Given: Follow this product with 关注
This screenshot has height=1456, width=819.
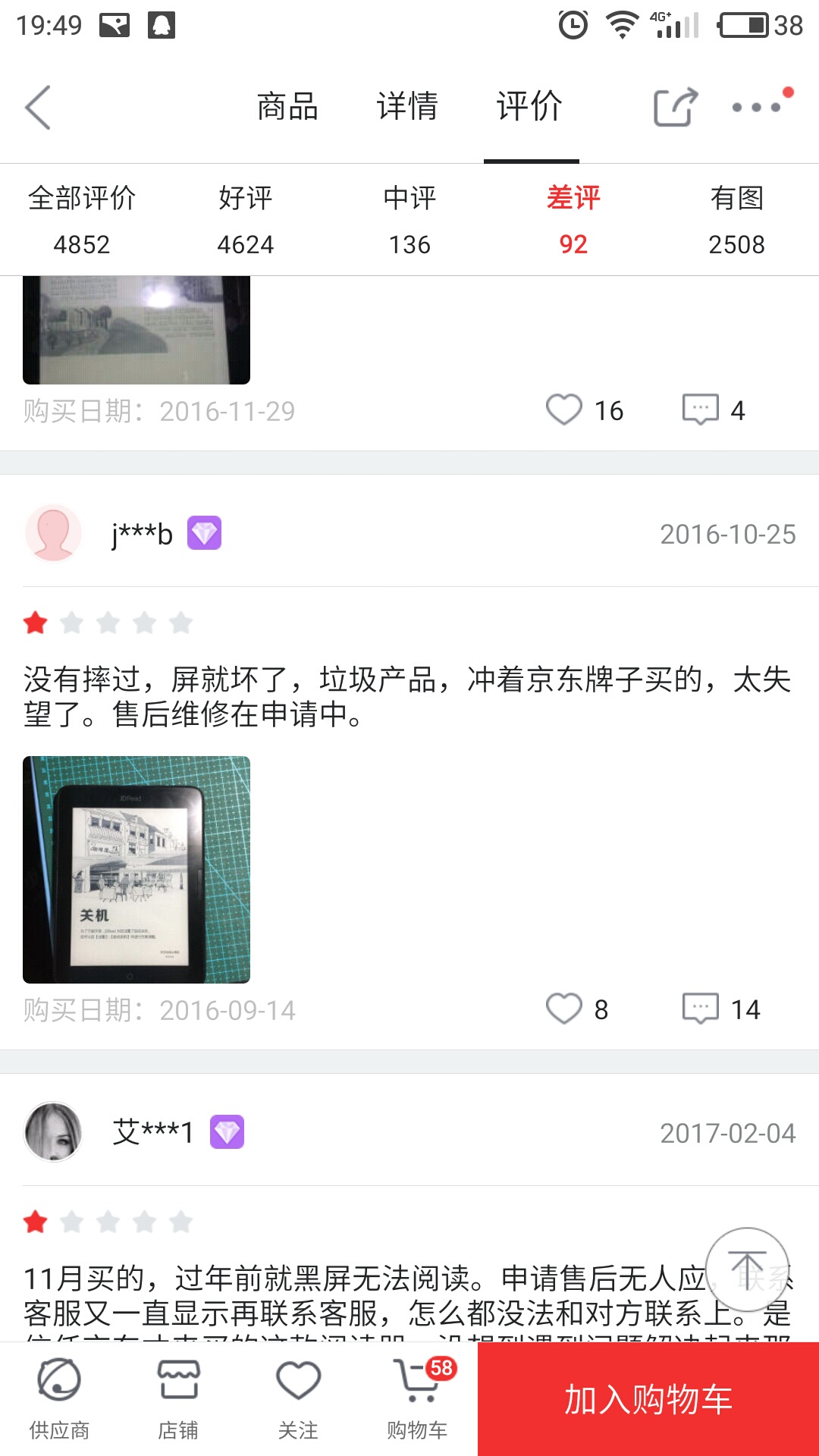Looking at the screenshot, I should point(298,1399).
